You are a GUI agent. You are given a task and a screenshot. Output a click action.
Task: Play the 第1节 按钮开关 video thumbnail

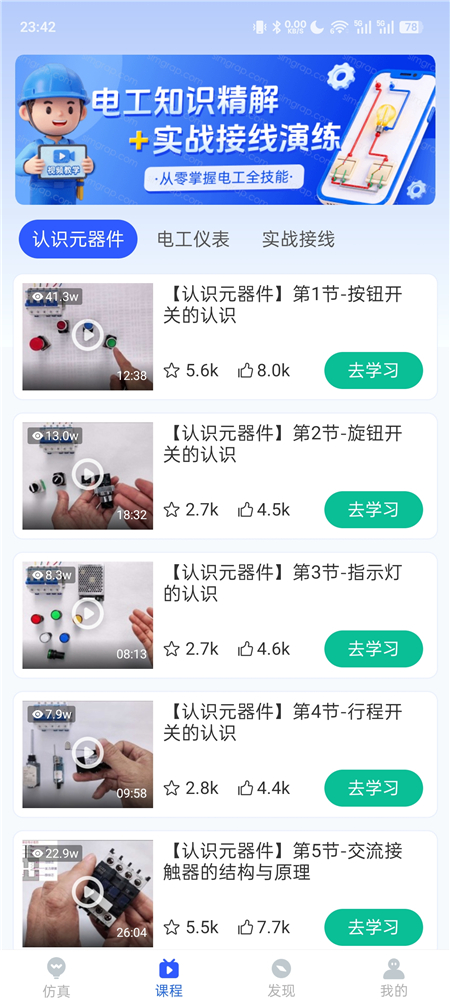click(x=88, y=336)
